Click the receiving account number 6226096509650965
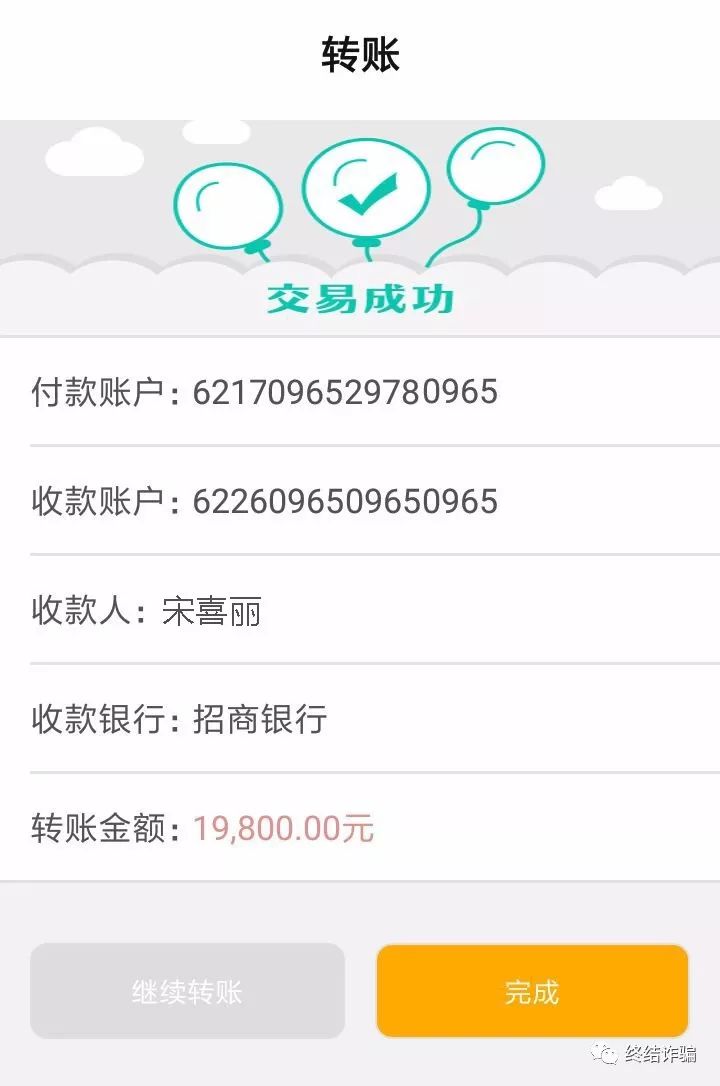The image size is (720, 1086). pyautogui.click(x=345, y=501)
